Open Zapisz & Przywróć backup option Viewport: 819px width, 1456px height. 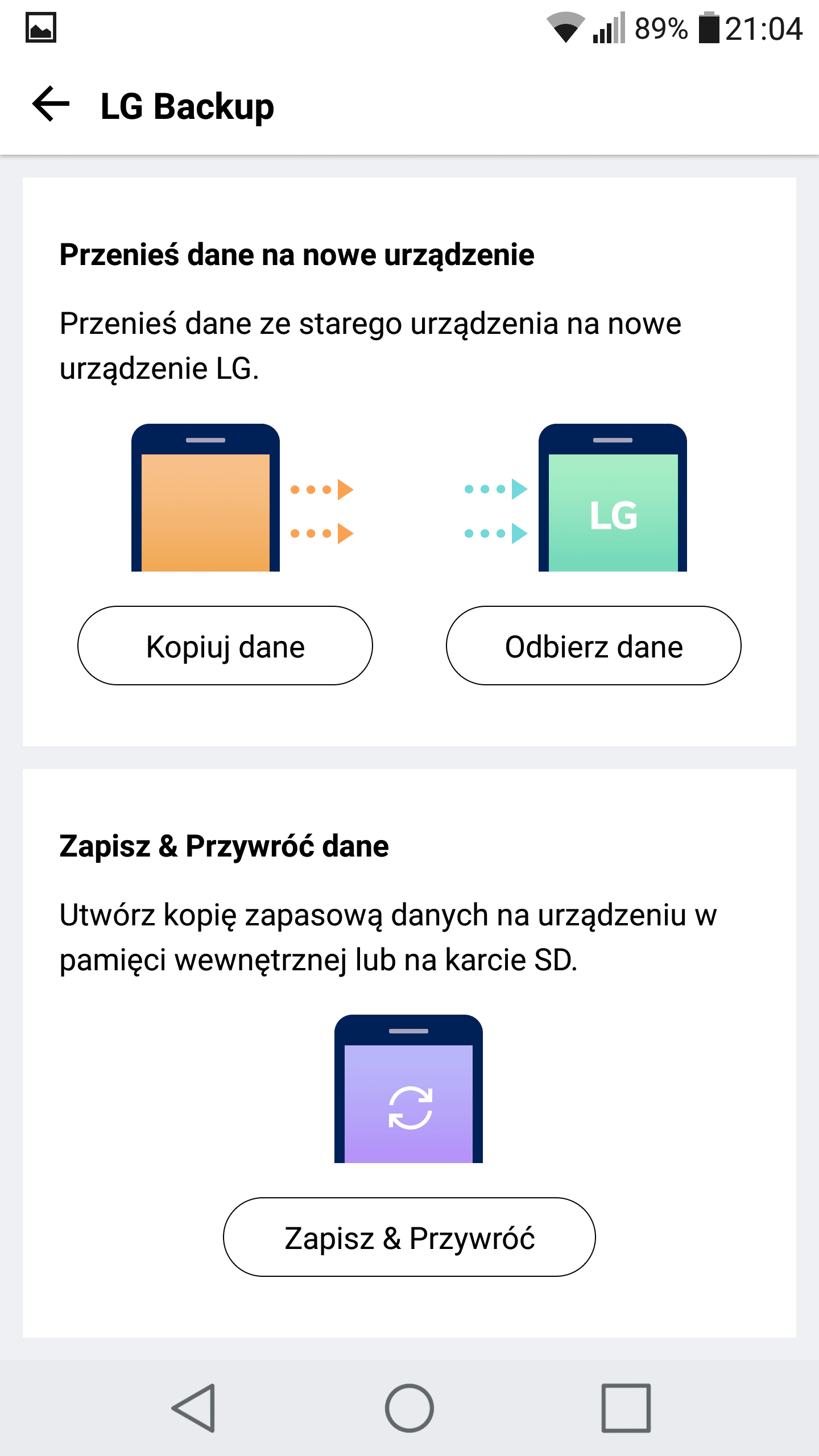point(409,1237)
